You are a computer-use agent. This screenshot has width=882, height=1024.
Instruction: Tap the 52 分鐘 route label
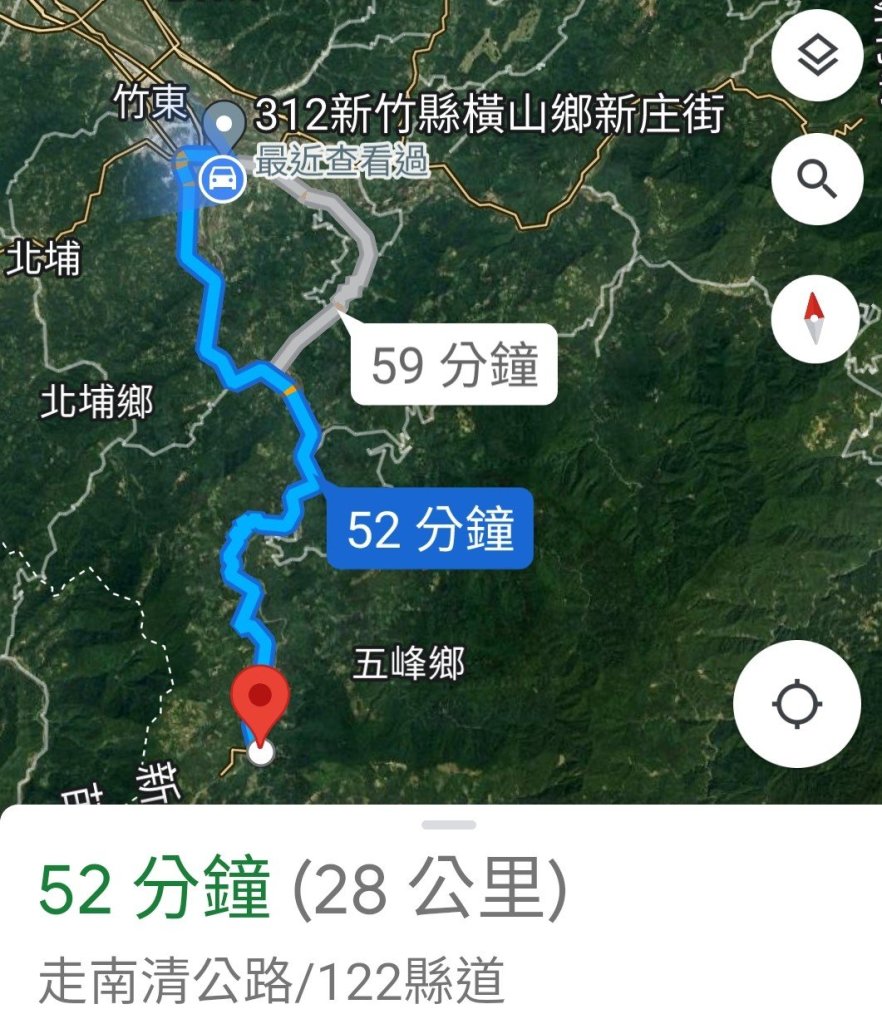pyautogui.click(x=430, y=529)
